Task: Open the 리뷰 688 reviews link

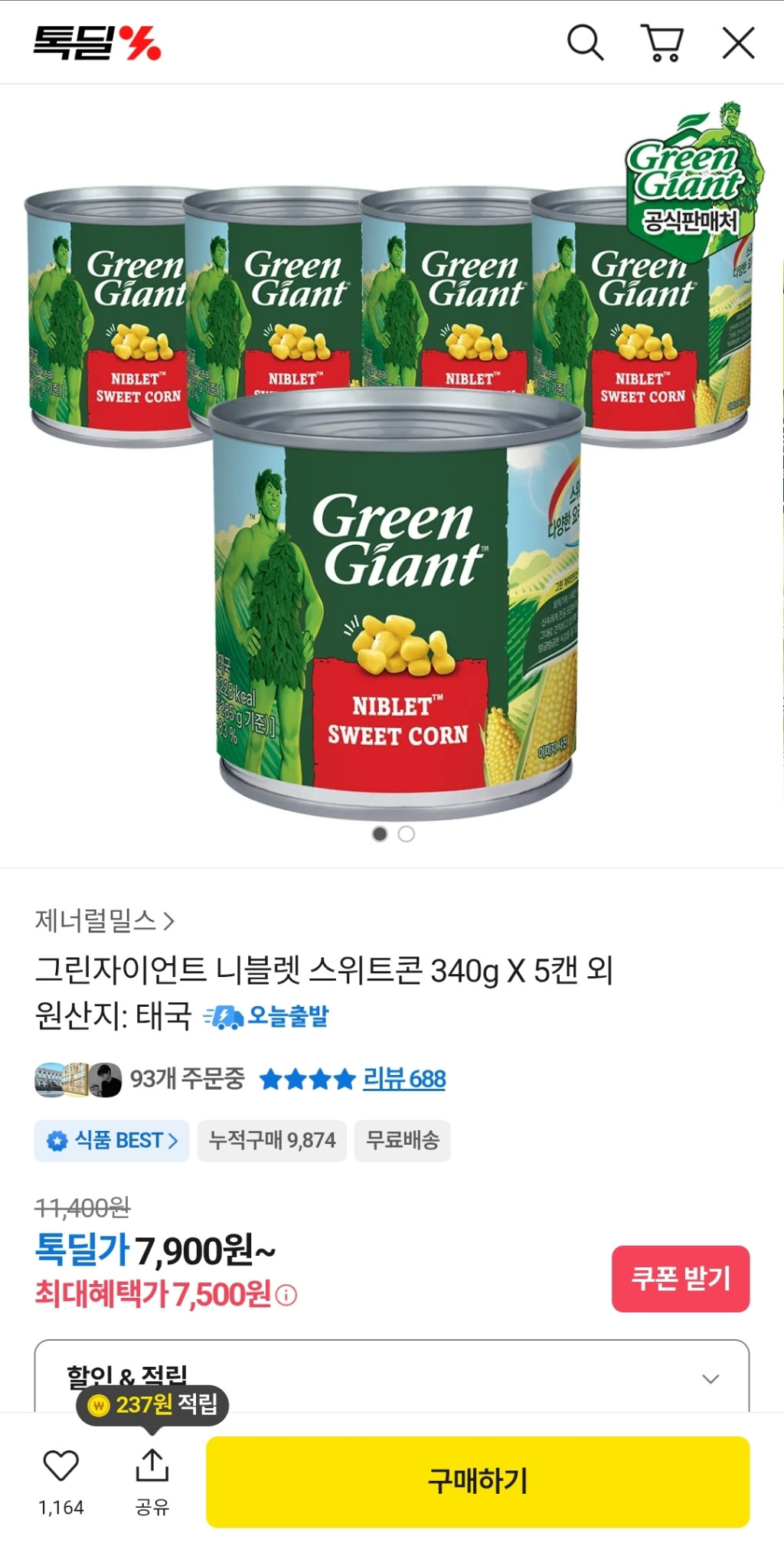Action: point(403,1079)
